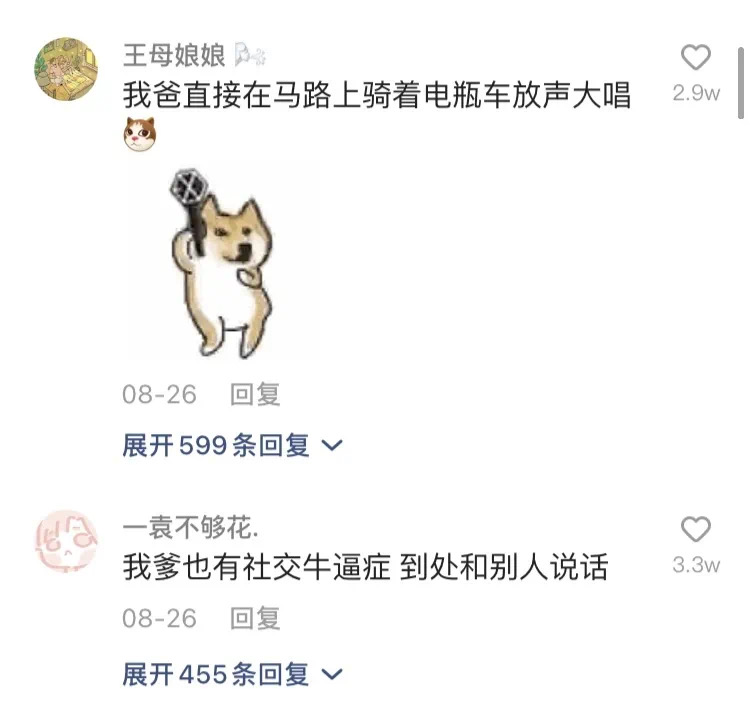750x712 pixels.
Task: Open username 一袁不够花.
Action: 188,527
